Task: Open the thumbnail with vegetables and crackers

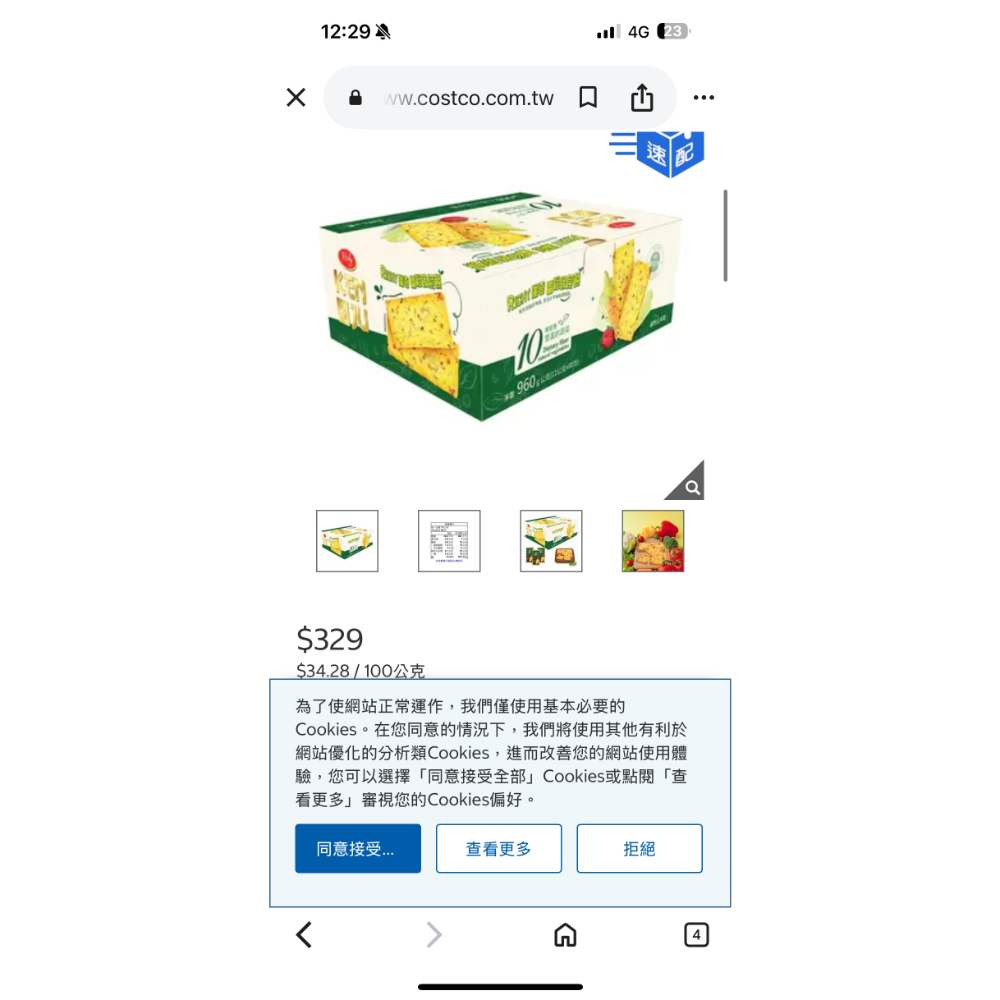Action: click(x=653, y=541)
